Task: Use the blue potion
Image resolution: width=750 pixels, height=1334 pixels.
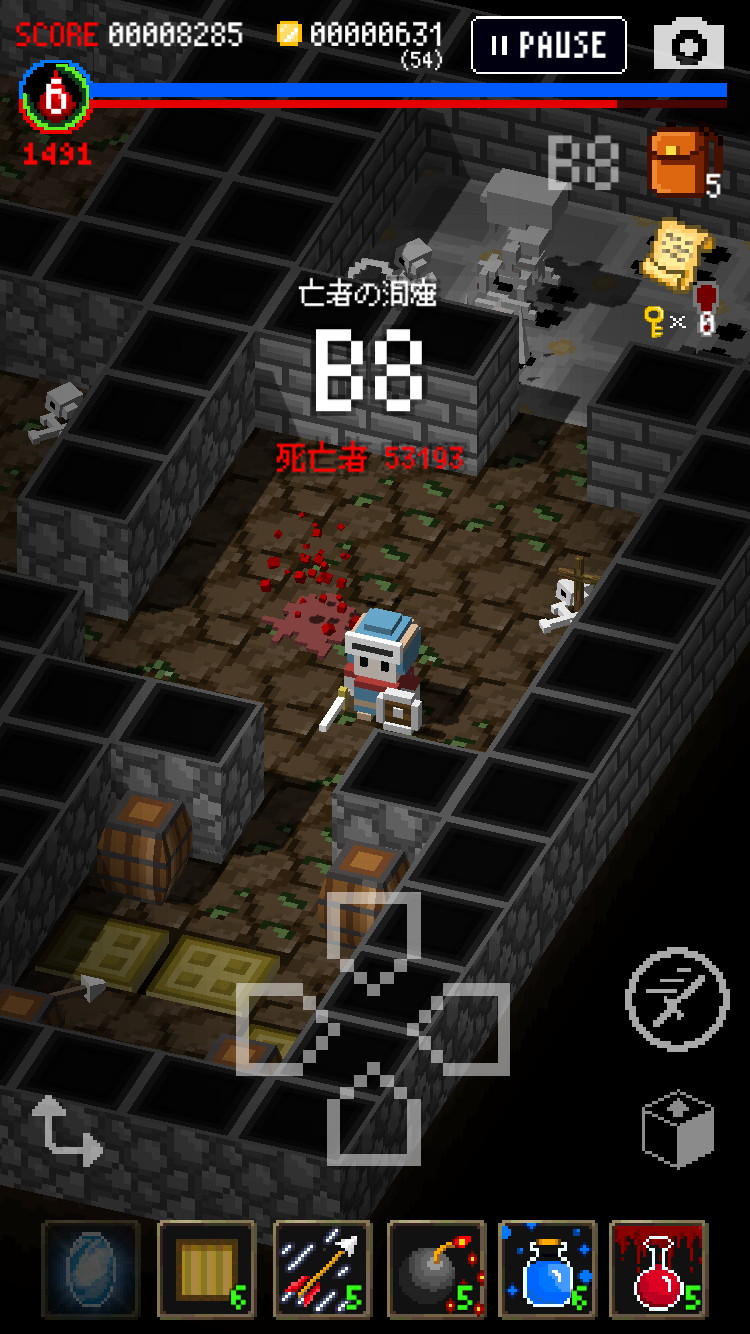Action: (548, 1269)
